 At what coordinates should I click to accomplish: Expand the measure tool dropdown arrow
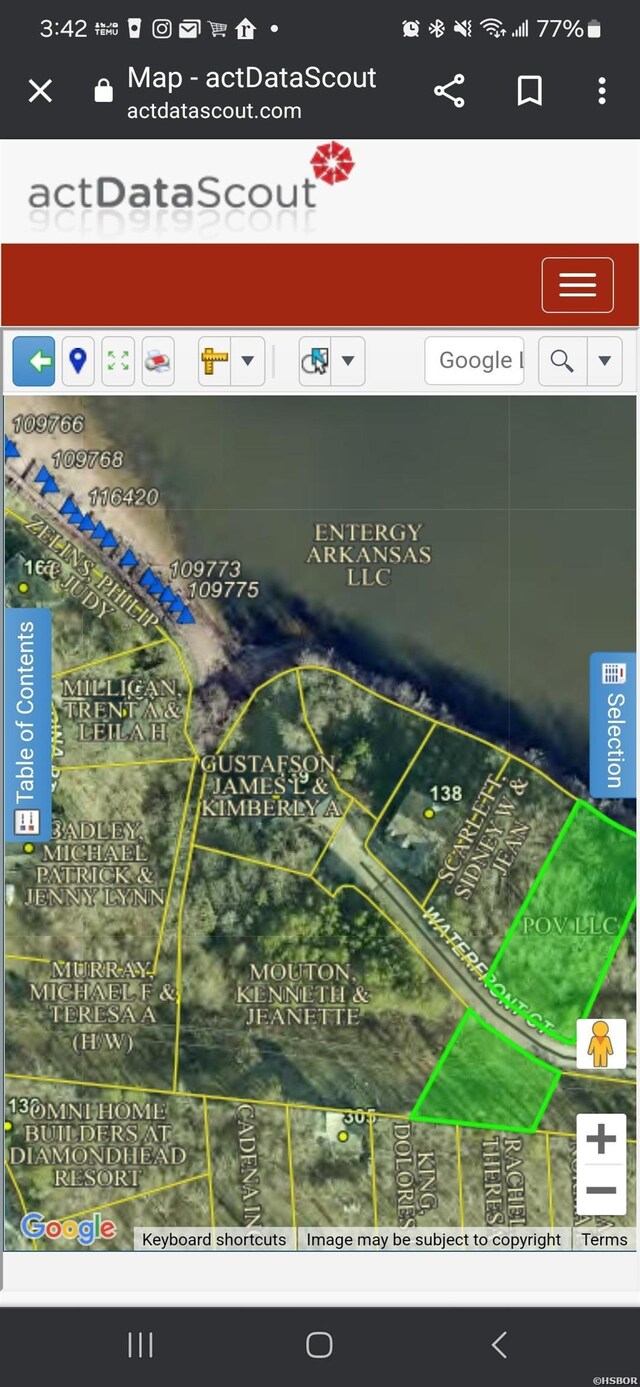point(248,361)
